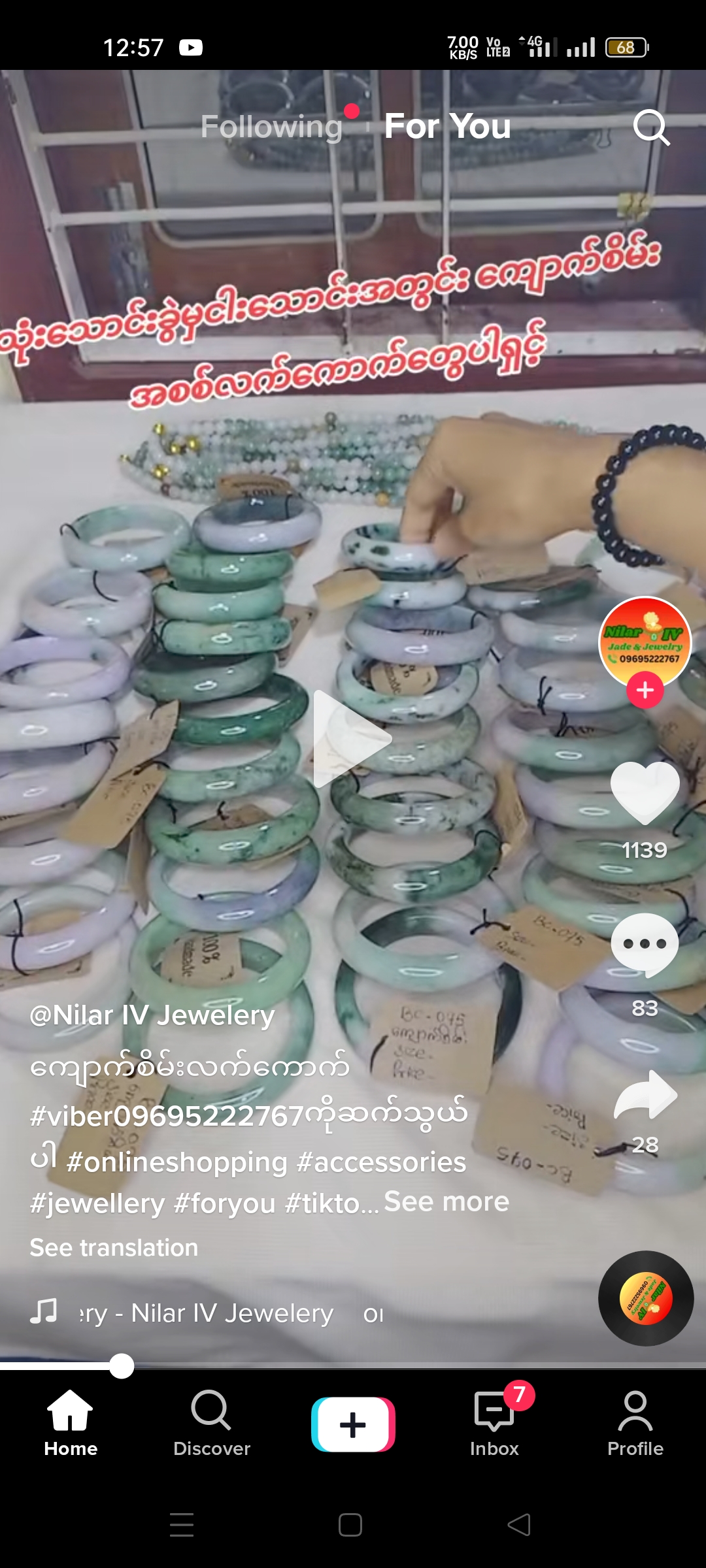Open the Inbox tab

point(494,1424)
